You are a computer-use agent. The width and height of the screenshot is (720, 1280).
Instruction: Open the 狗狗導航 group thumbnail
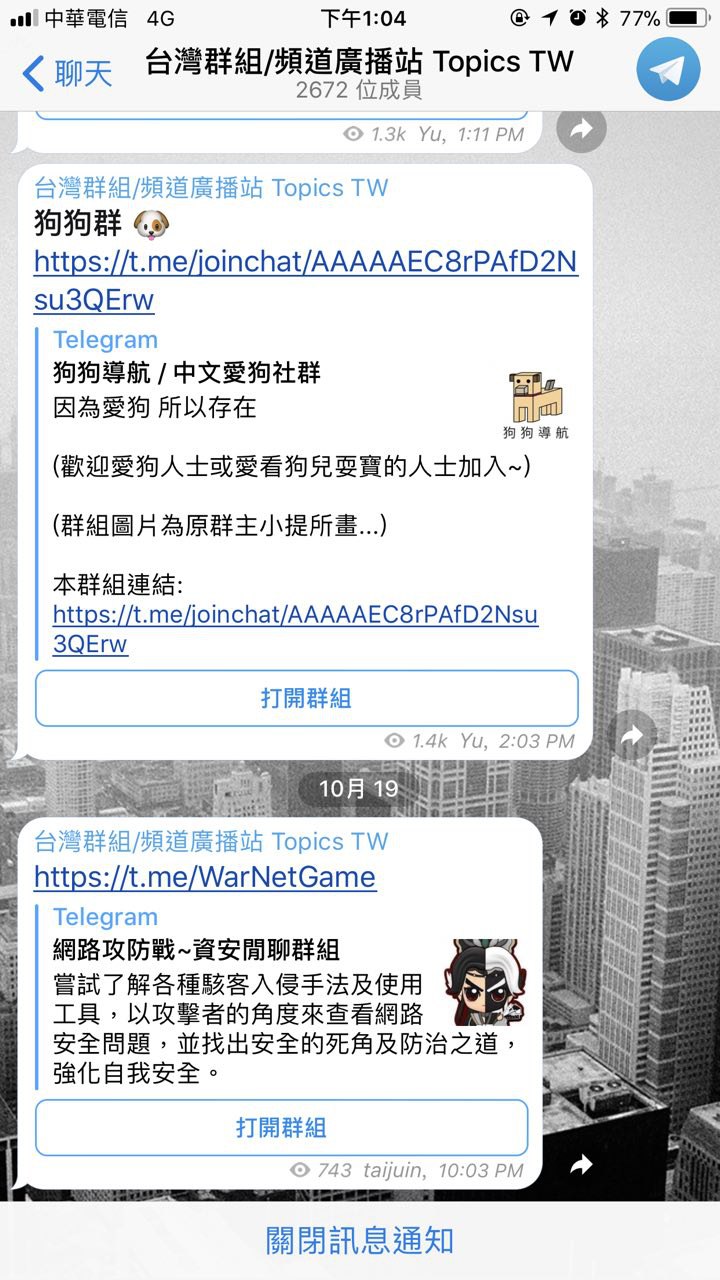[x=536, y=405]
